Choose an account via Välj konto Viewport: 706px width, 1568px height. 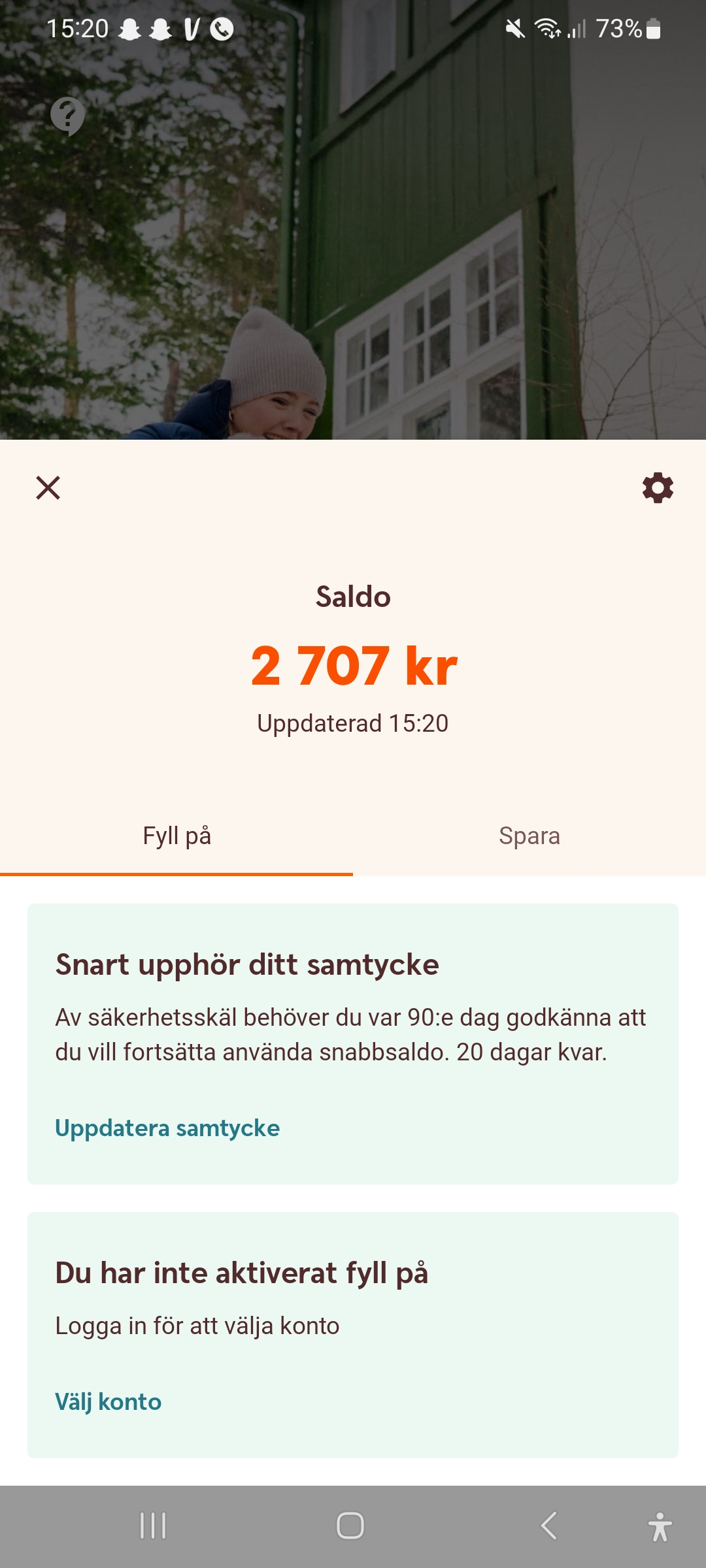click(109, 1402)
